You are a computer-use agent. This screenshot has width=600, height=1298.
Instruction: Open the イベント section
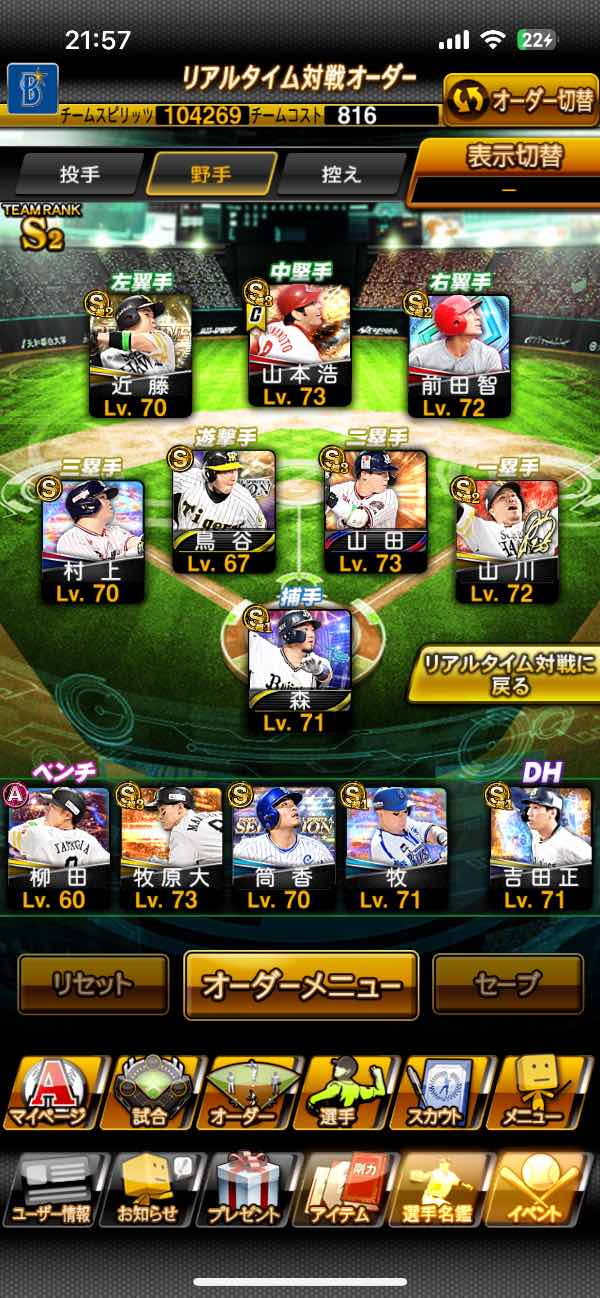click(541, 1190)
